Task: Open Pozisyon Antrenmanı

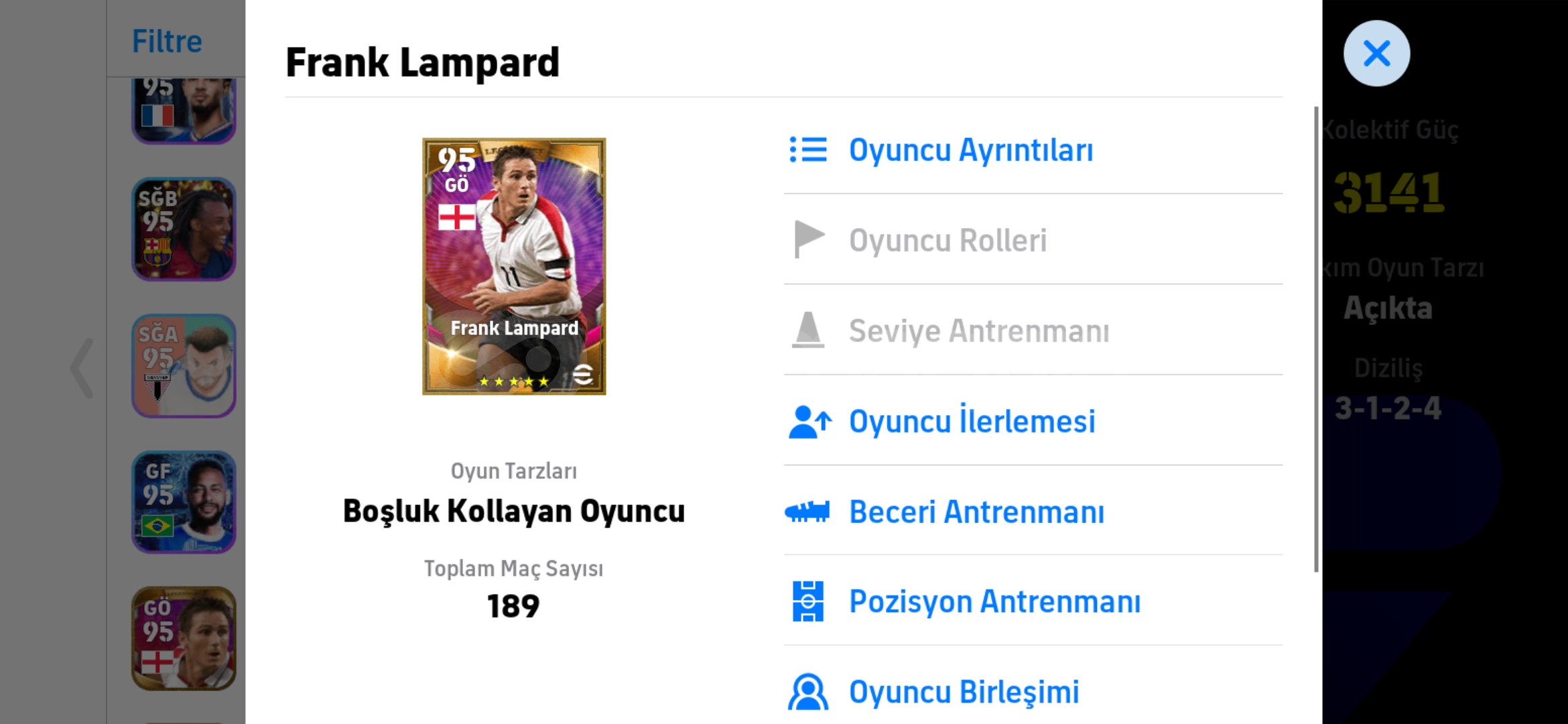Action: coord(994,601)
